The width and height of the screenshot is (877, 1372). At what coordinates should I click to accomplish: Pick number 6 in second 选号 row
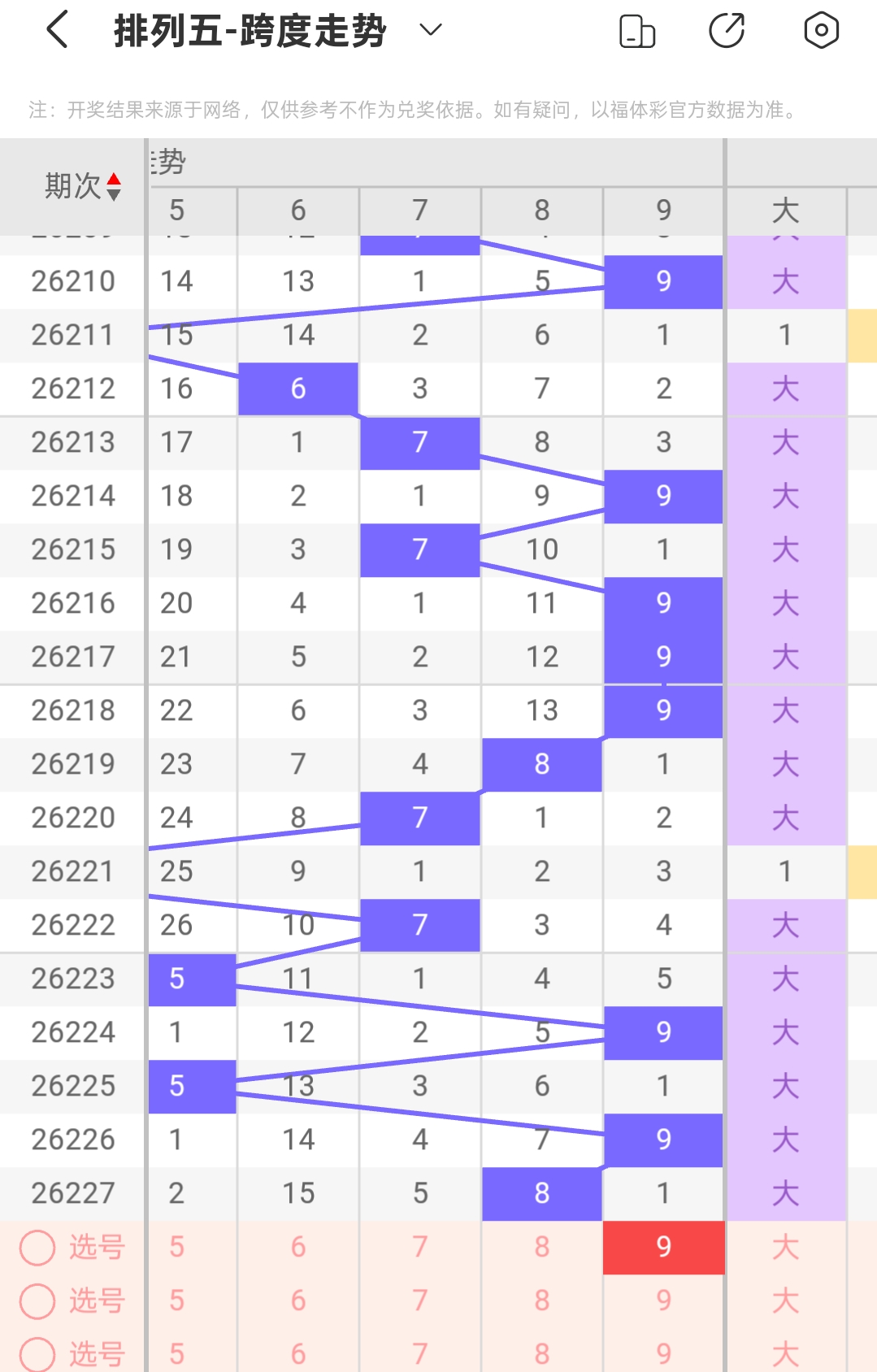[x=298, y=1301]
